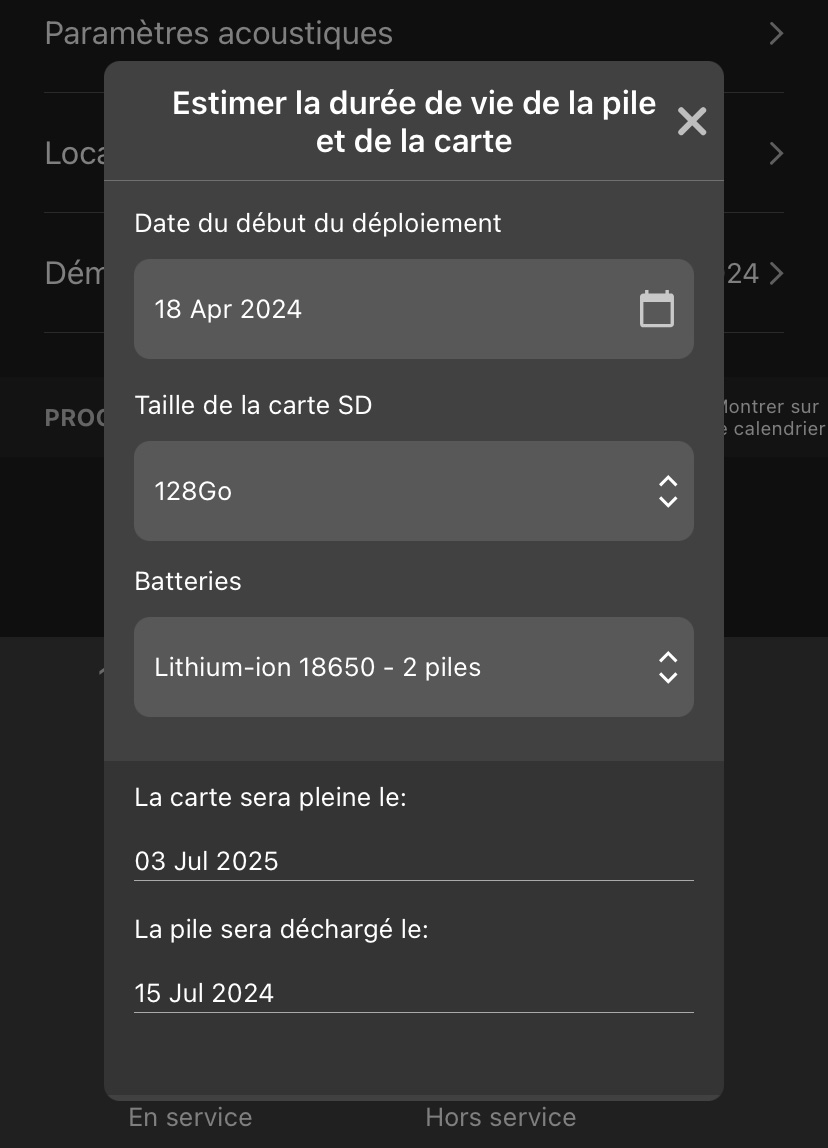The width and height of the screenshot is (828, 1148).
Task: Click the deployment start date field
Action: point(414,309)
